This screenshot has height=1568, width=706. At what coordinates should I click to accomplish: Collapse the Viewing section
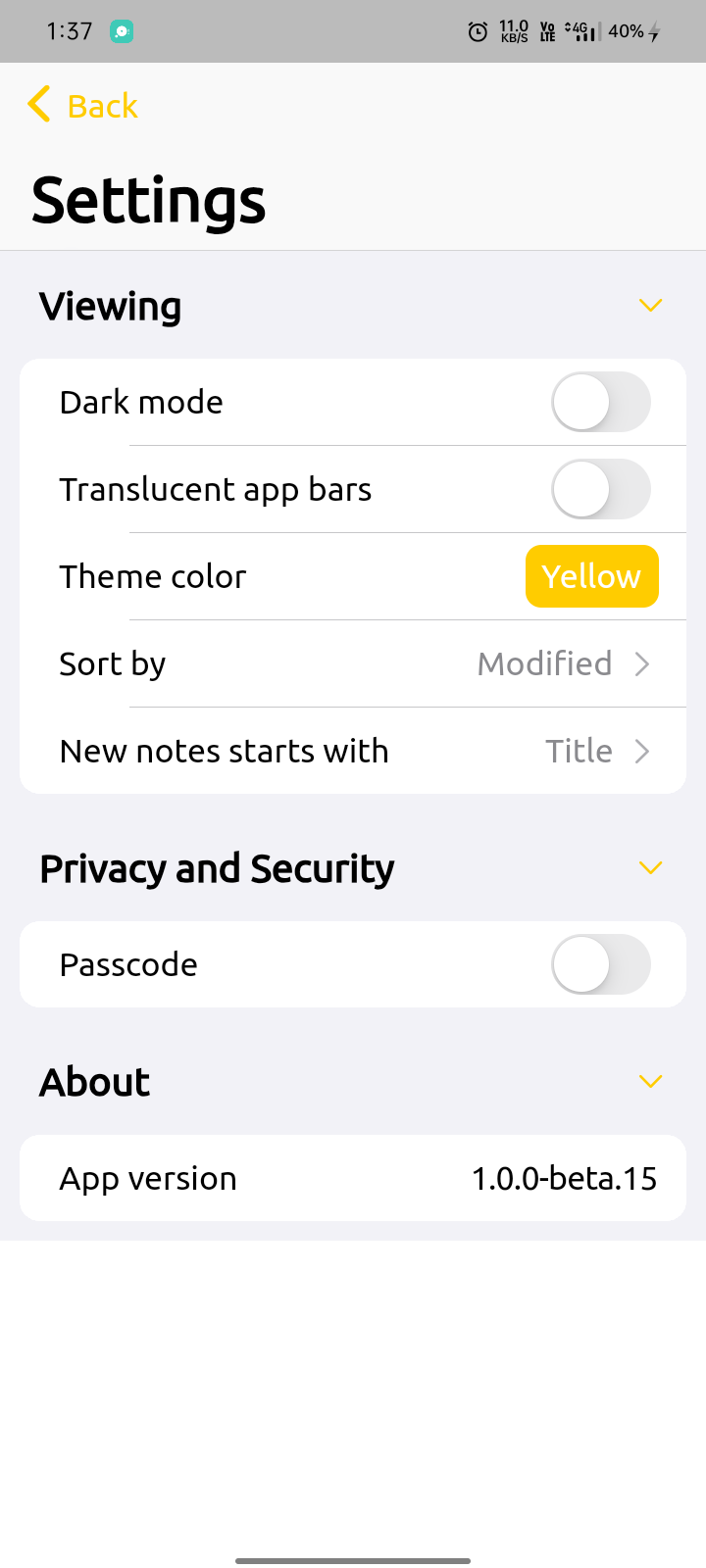650,305
